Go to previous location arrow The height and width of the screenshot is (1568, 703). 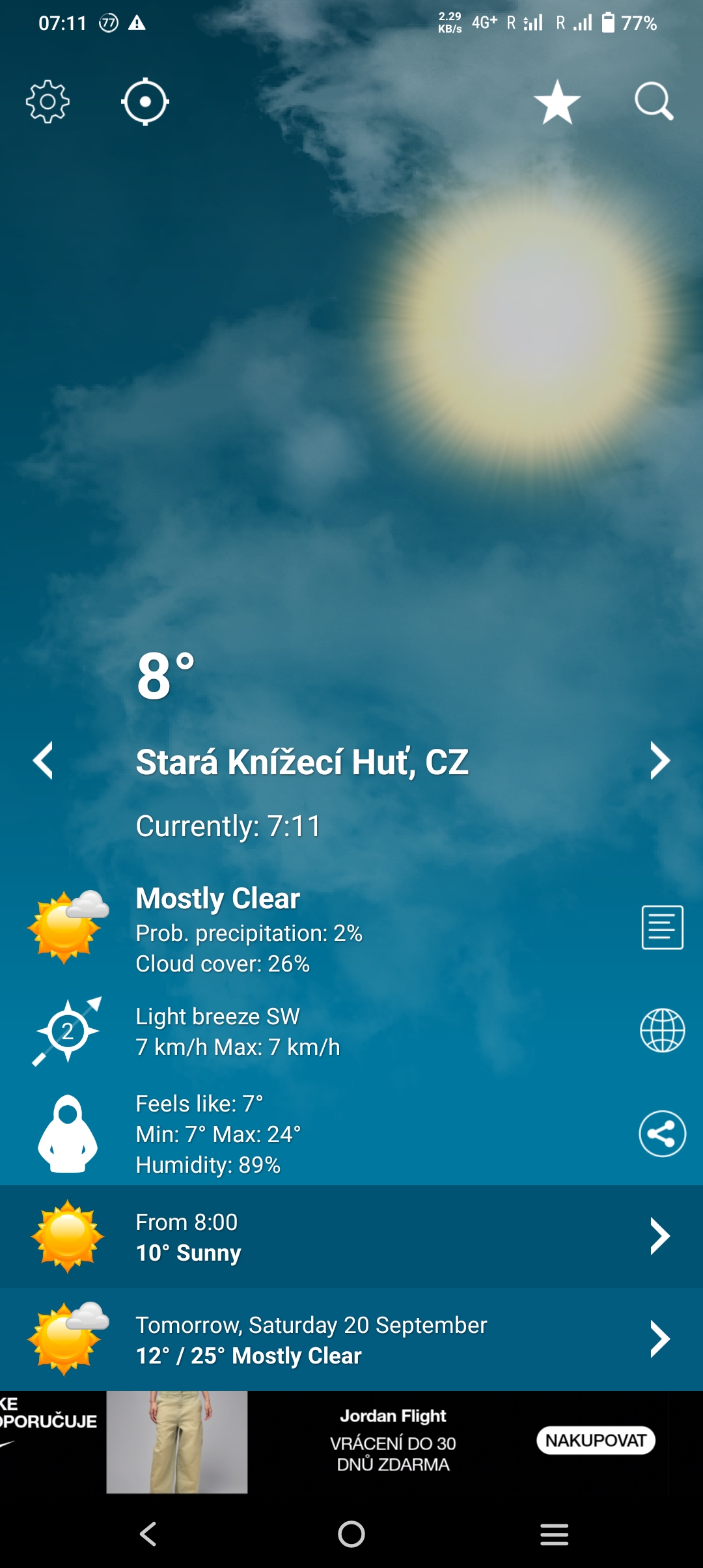click(x=43, y=761)
